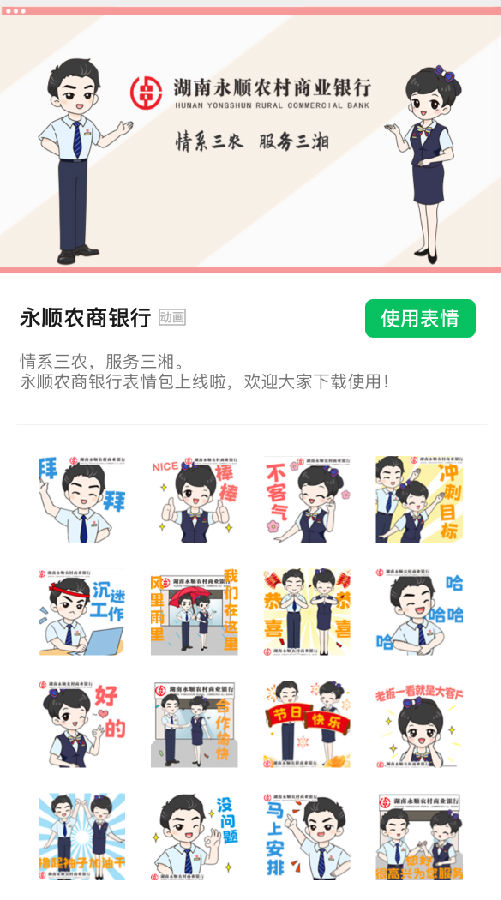View the 您好很高兴为您服务 sticker
The height and width of the screenshot is (900, 501).
tap(420, 837)
